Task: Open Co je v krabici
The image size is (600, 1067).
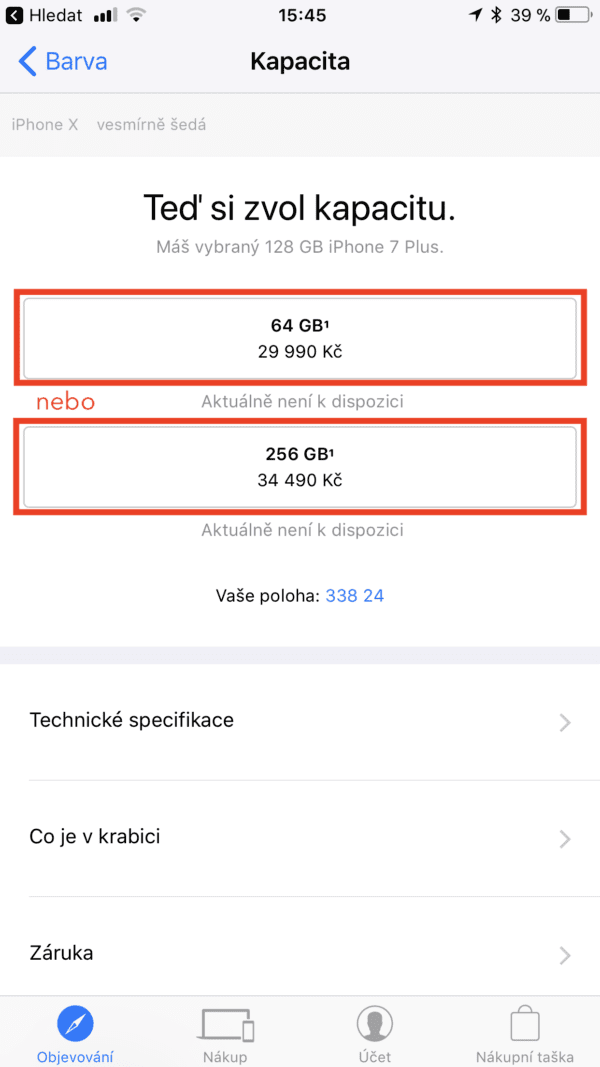Action: (300, 838)
